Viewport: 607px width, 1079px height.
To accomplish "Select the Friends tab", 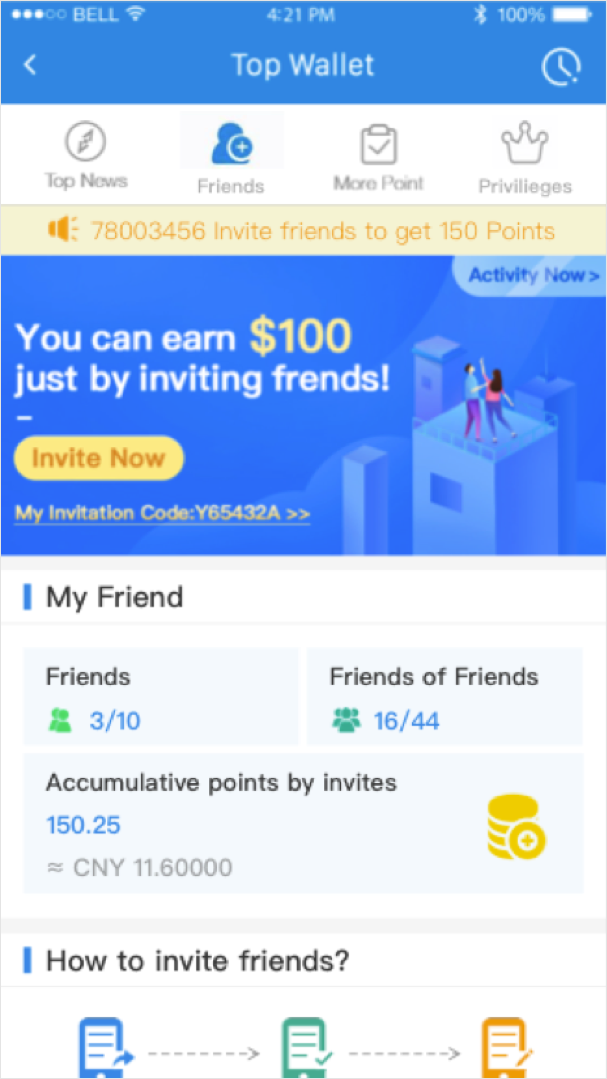I will (x=231, y=156).
